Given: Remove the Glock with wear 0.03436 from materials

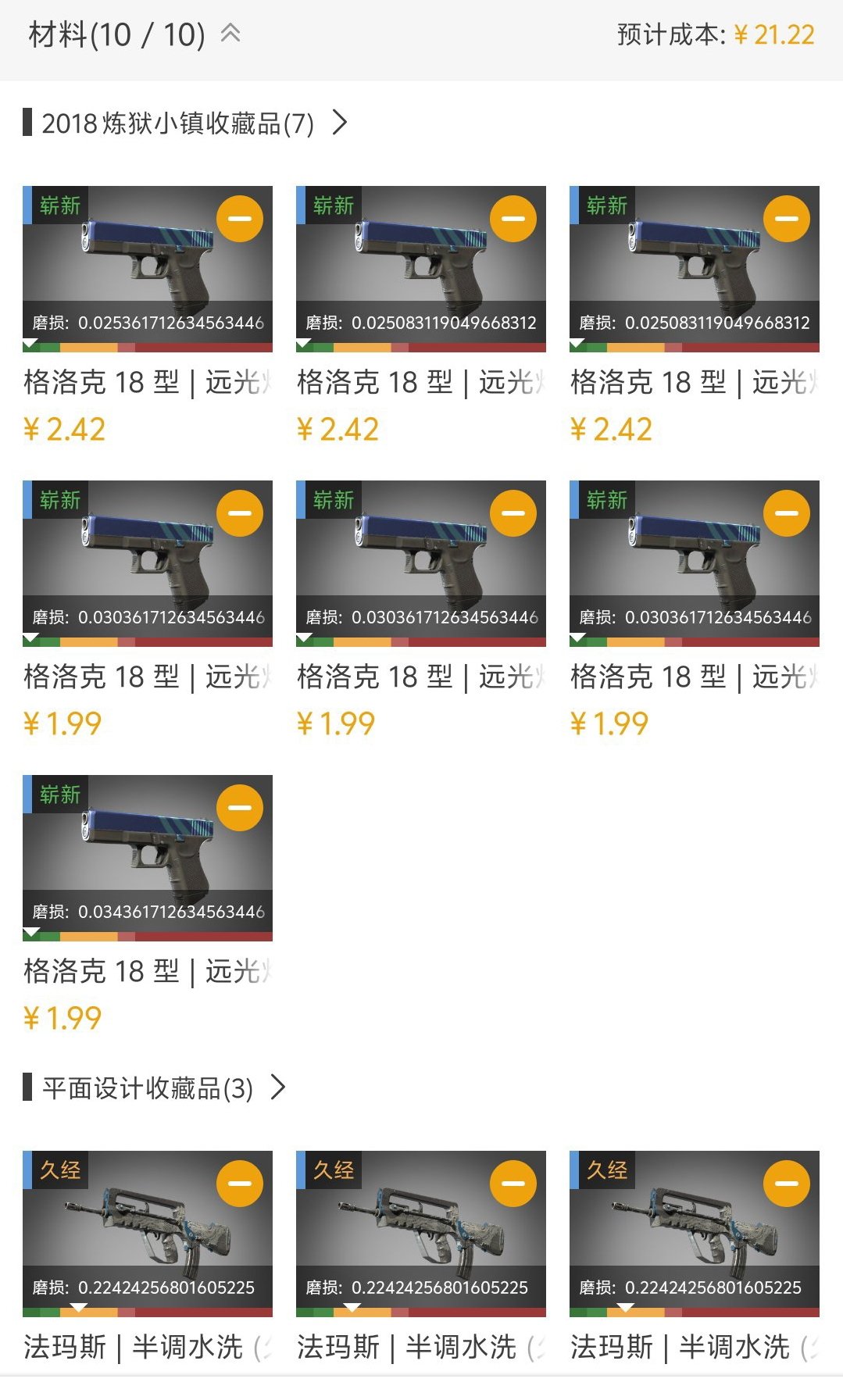Looking at the screenshot, I should [x=239, y=808].
